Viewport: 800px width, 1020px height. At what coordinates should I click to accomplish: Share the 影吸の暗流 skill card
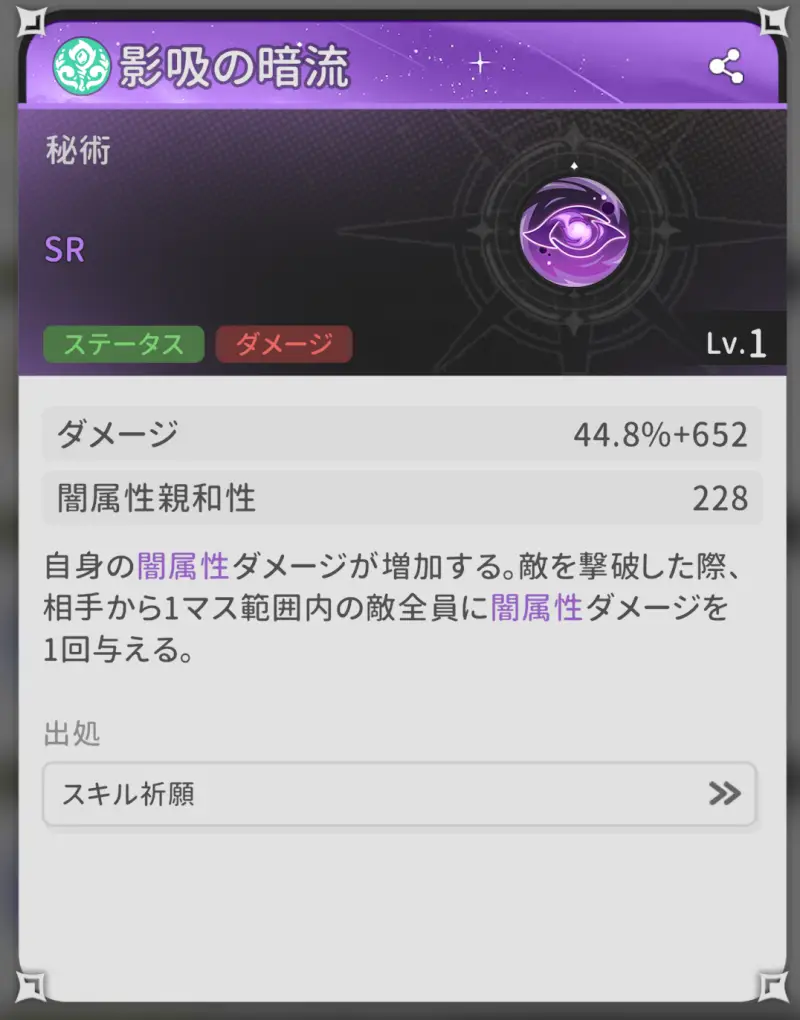[x=725, y=67]
